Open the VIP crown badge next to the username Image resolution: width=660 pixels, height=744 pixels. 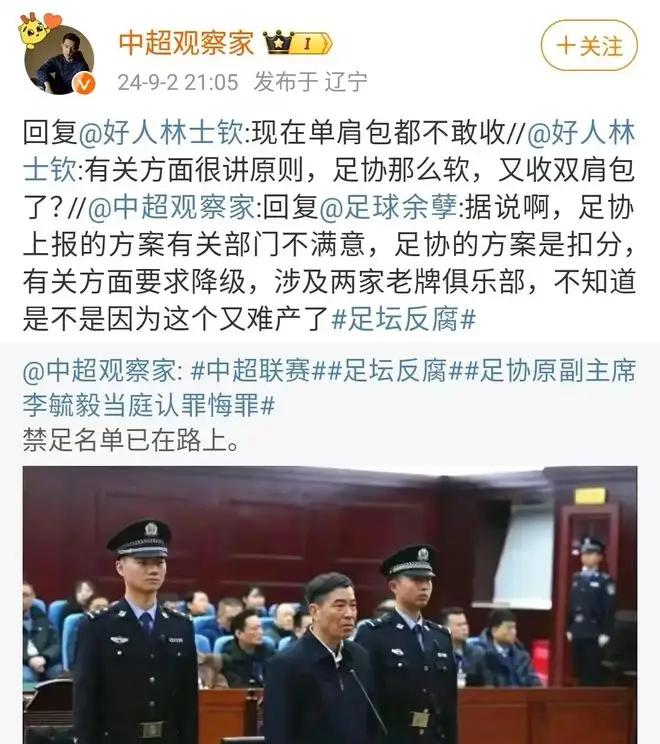pos(297,43)
